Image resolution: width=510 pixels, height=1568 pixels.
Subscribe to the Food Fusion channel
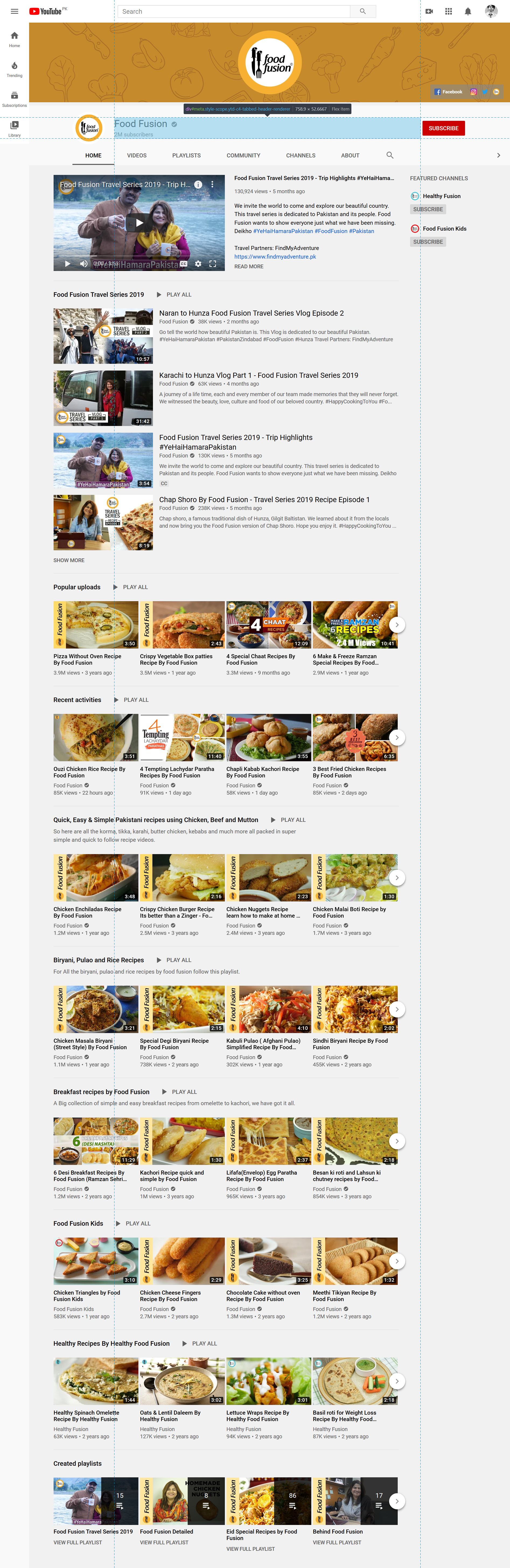[x=443, y=128]
